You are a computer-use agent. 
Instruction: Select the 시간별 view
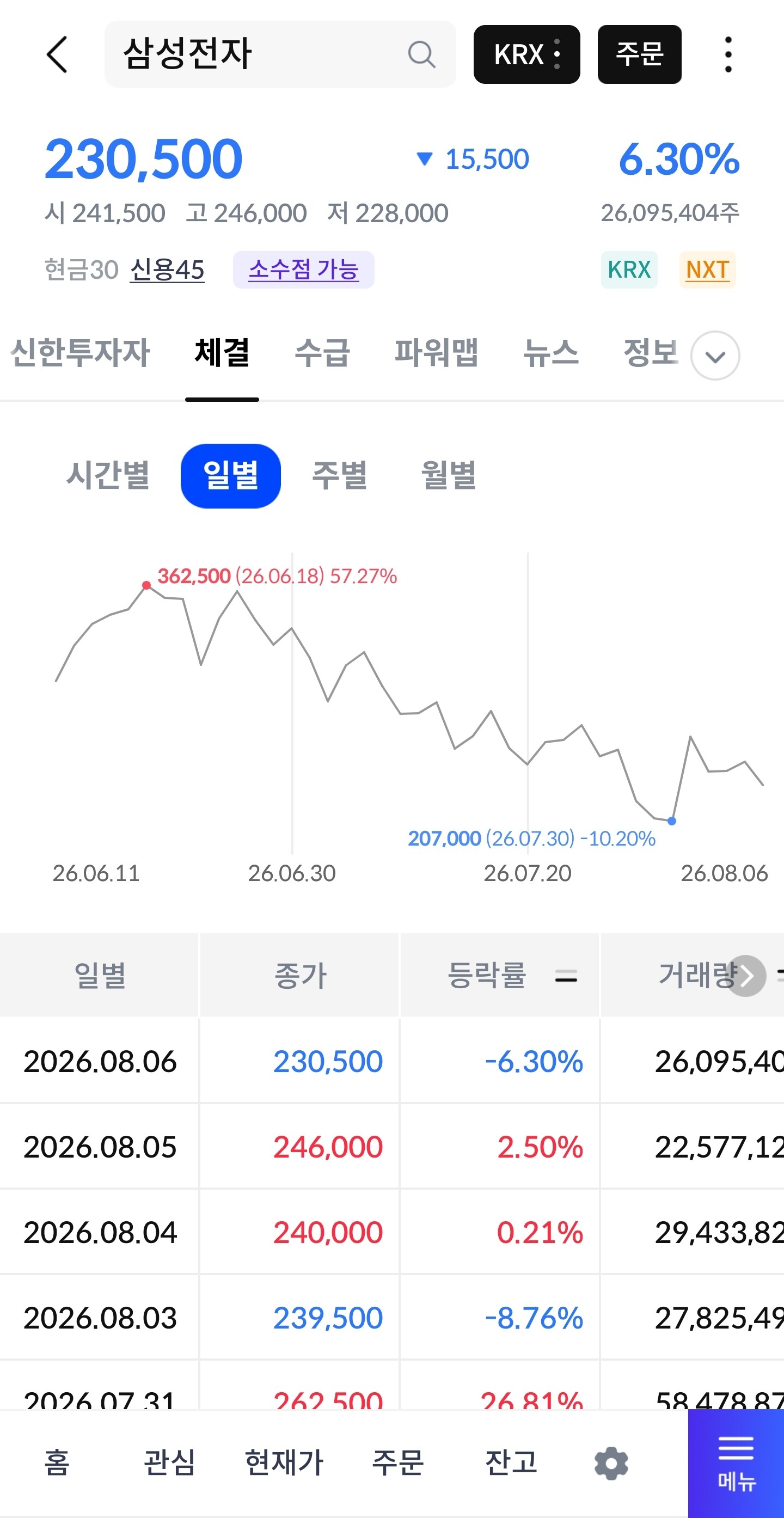click(x=108, y=475)
